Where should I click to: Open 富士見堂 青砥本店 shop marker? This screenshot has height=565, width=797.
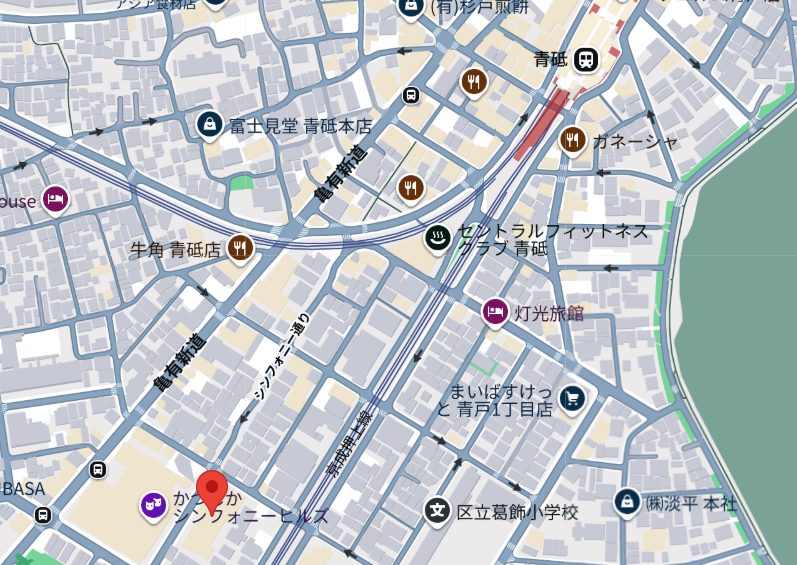209,125
